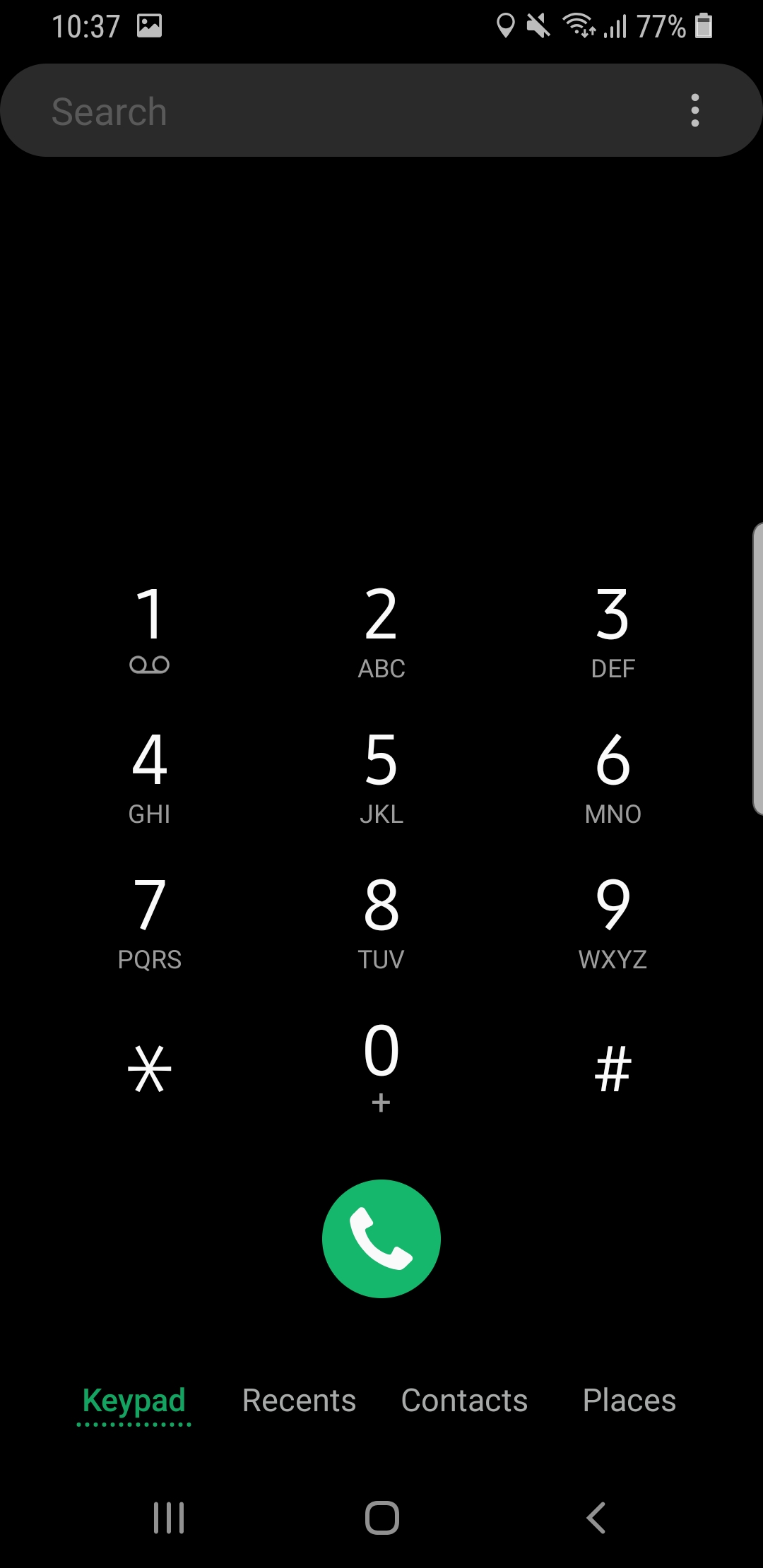Open the Contacts tab

point(464,1401)
